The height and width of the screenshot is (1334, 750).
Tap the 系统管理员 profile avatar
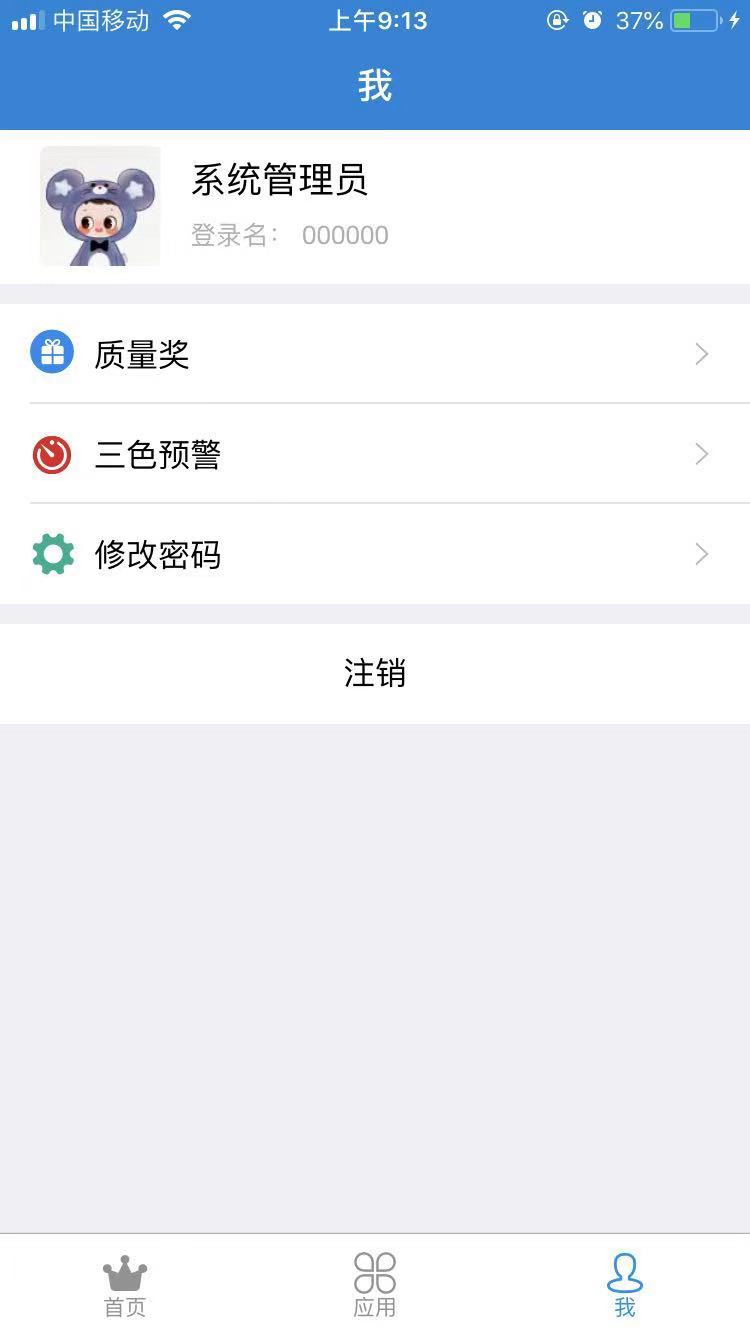(100, 206)
